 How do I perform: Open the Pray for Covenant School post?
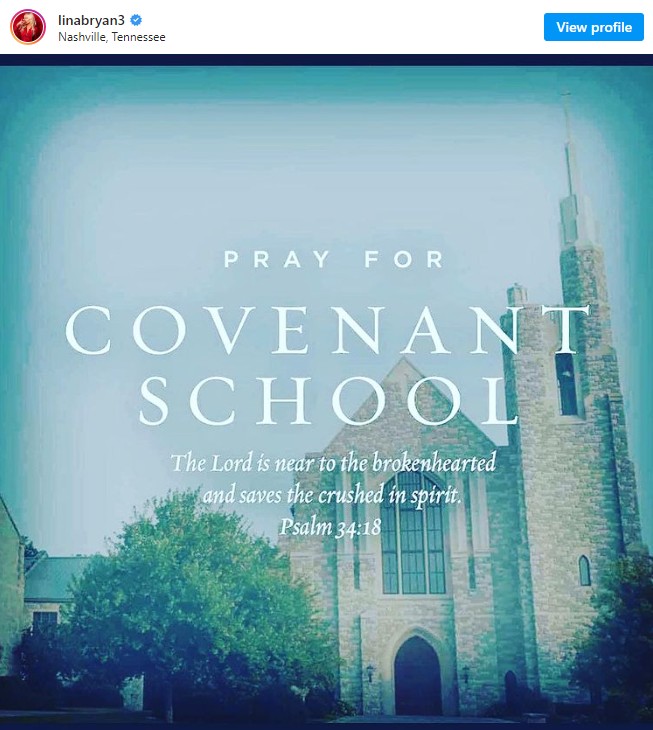coord(326,390)
